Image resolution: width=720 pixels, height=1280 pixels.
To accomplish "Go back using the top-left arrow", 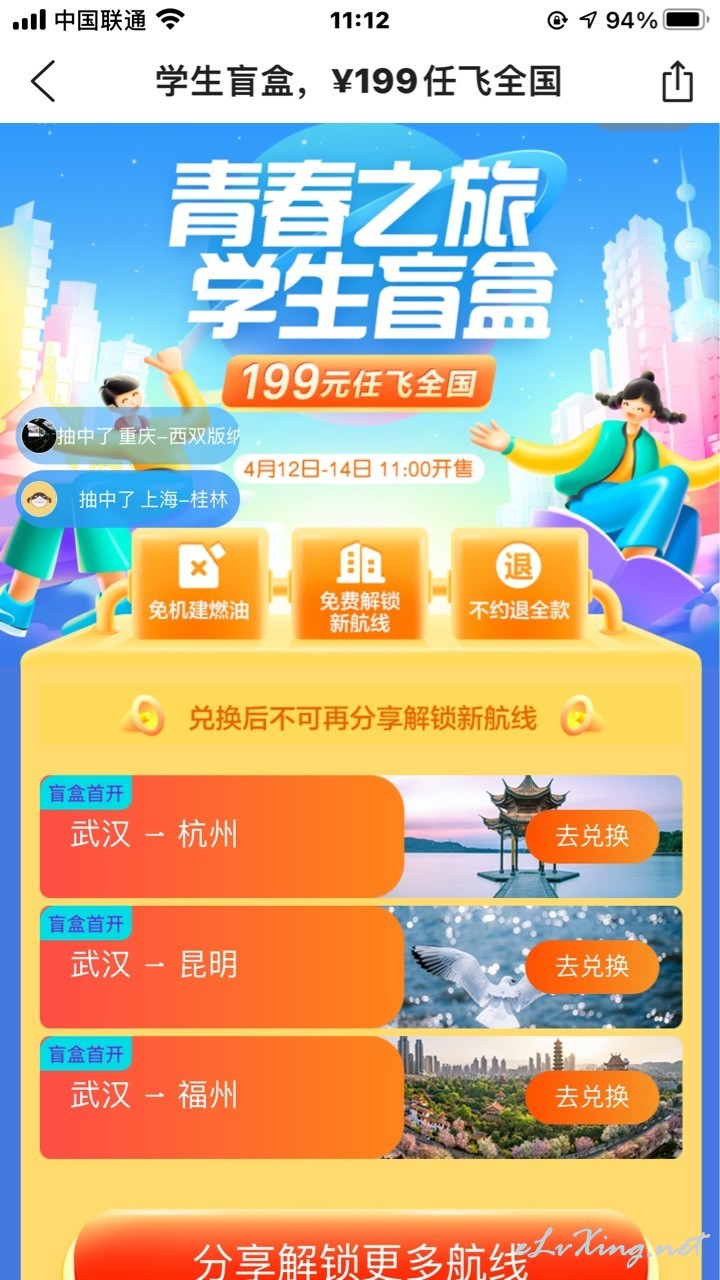I will 43,81.
